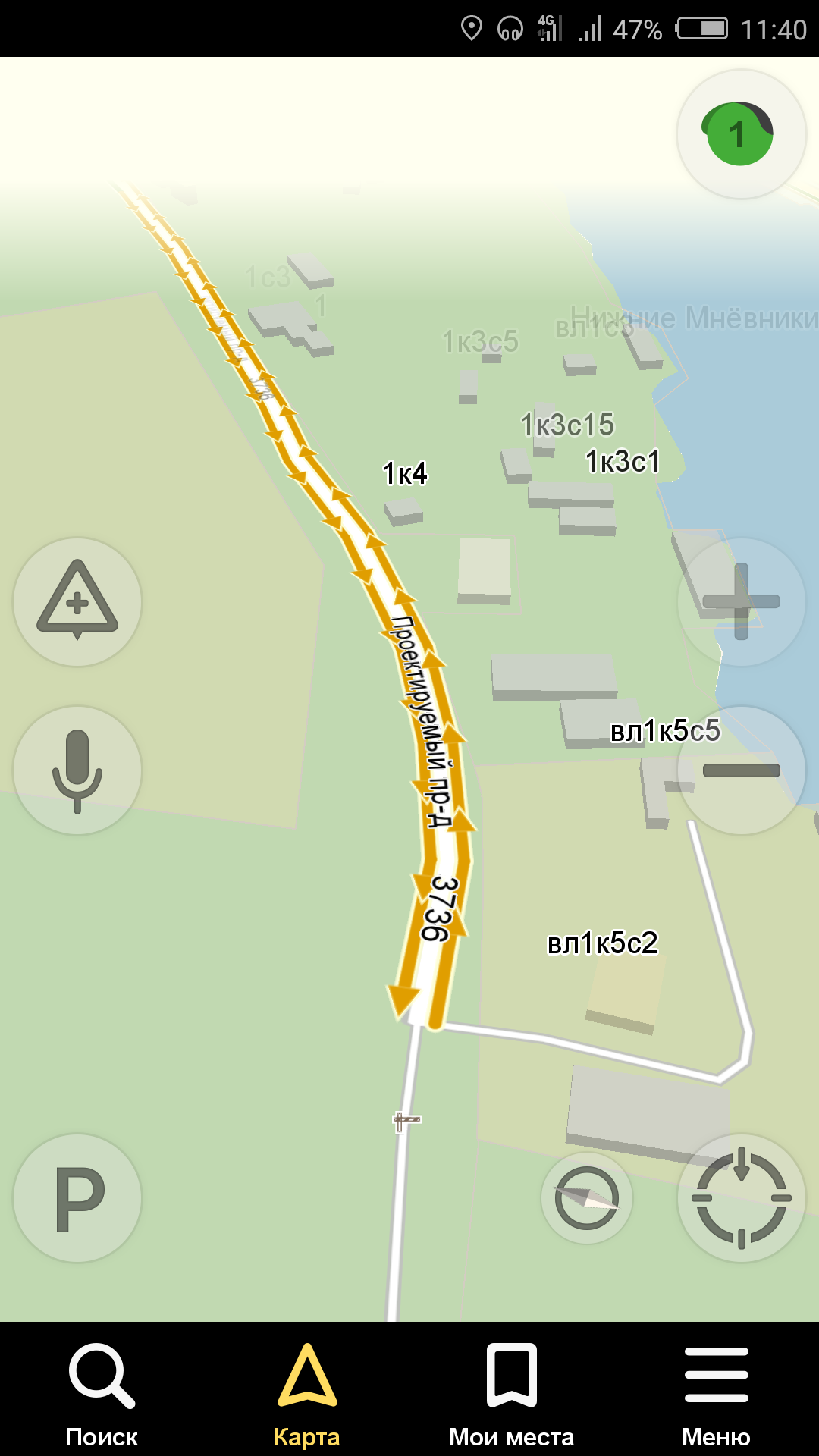Image resolution: width=819 pixels, height=1456 pixels.
Task: Add a road event report
Action: pos(77,602)
